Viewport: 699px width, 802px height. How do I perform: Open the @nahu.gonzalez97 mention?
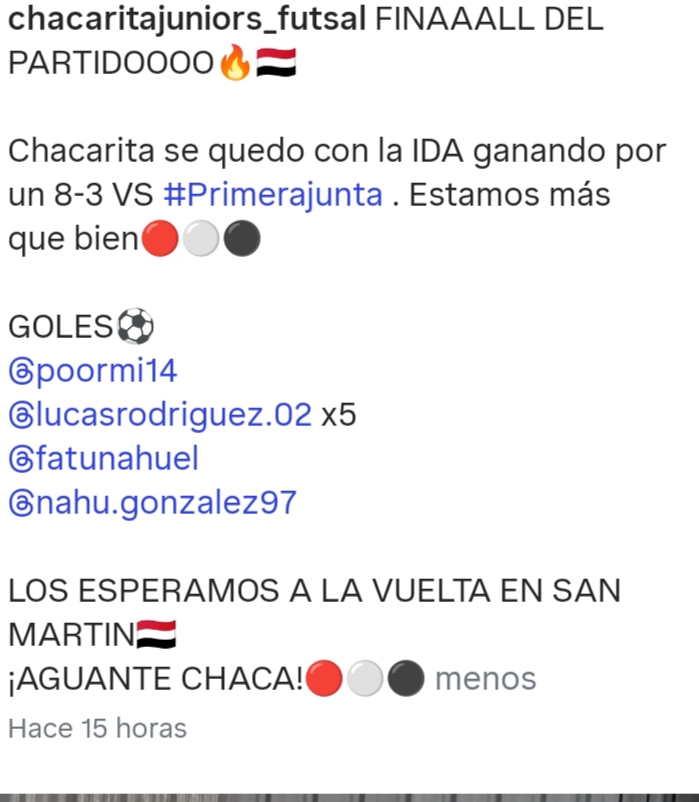(x=152, y=503)
